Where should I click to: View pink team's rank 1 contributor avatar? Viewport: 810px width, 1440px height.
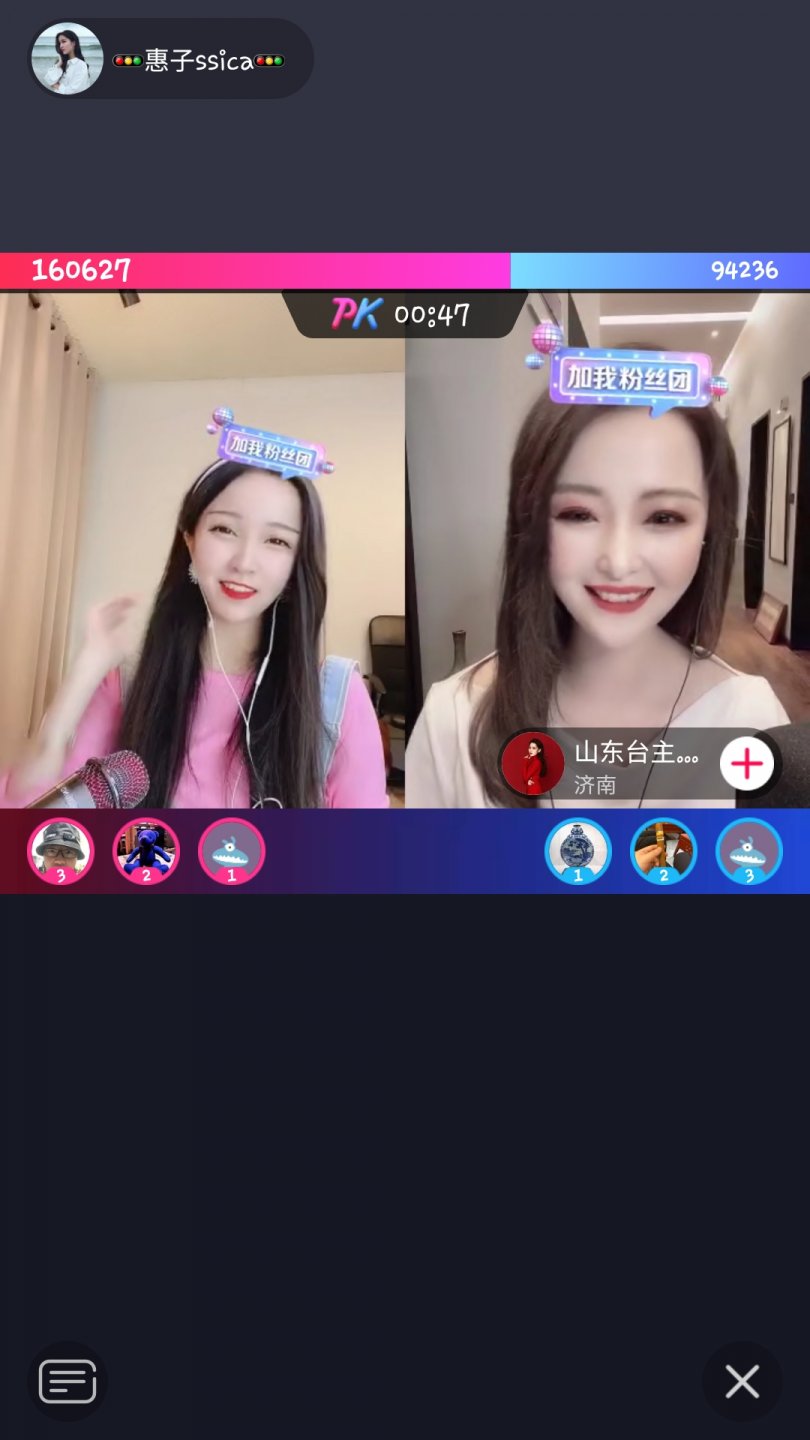232,851
